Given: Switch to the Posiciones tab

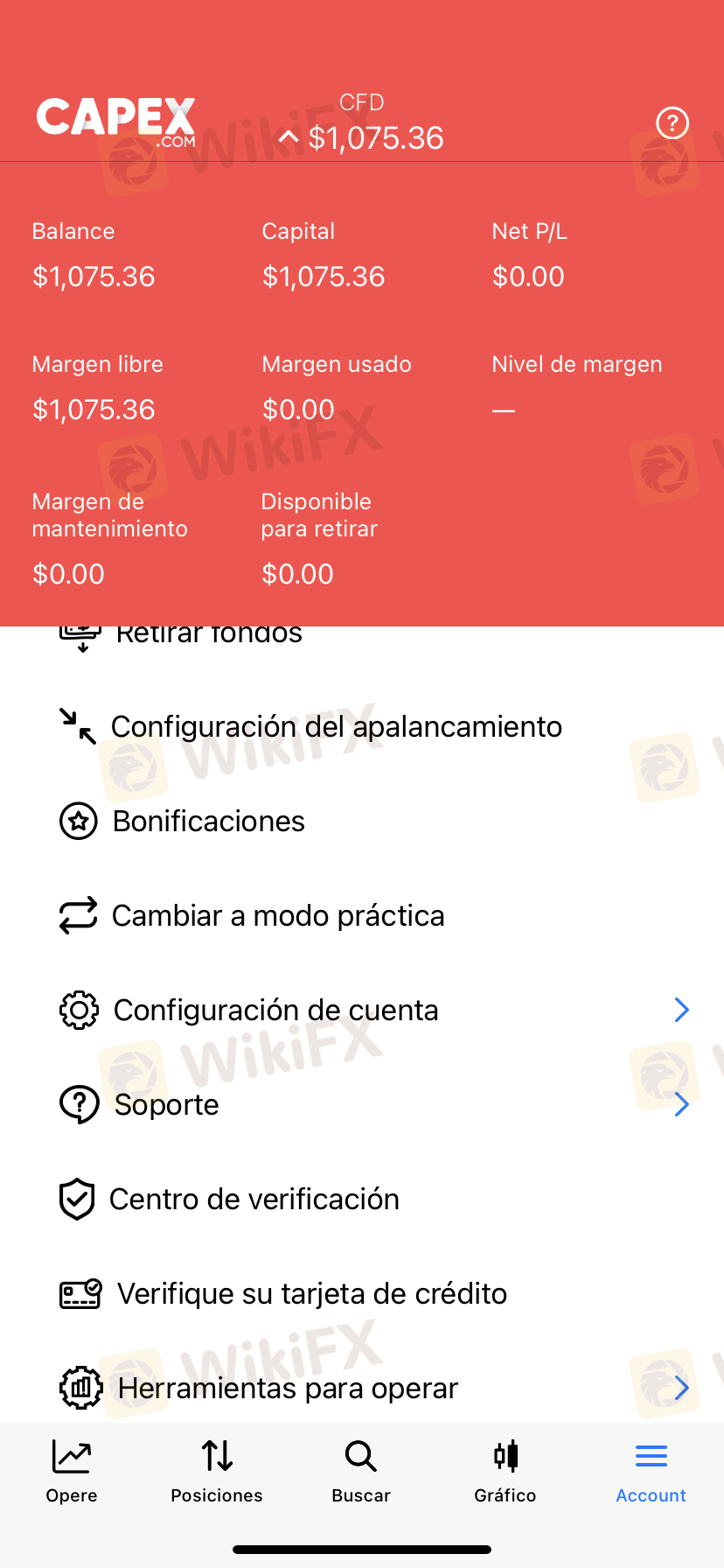Looking at the screenshot, I should [x=217, y=1472].
